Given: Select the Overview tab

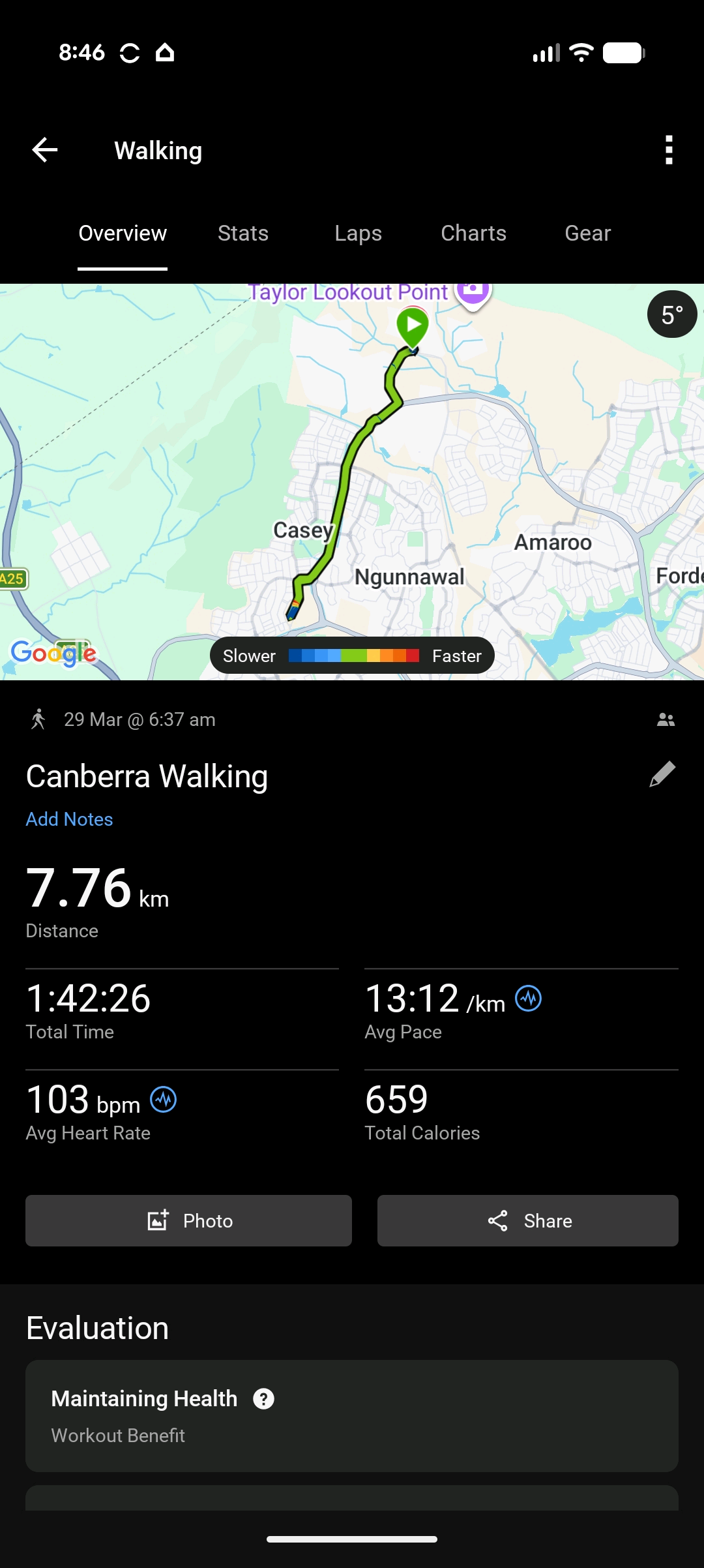Looking at the screenshot, I should click(123, 234).
